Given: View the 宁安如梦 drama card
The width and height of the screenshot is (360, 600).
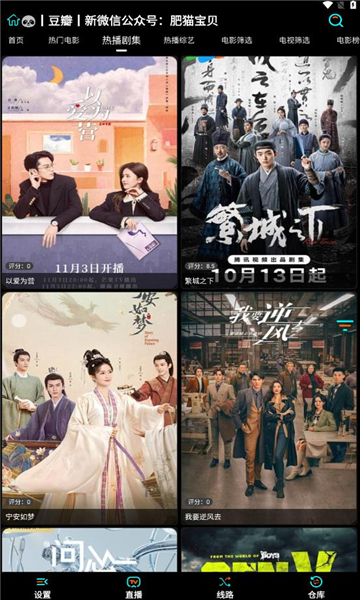Looking at the screenshot, I should pos(90,408).
